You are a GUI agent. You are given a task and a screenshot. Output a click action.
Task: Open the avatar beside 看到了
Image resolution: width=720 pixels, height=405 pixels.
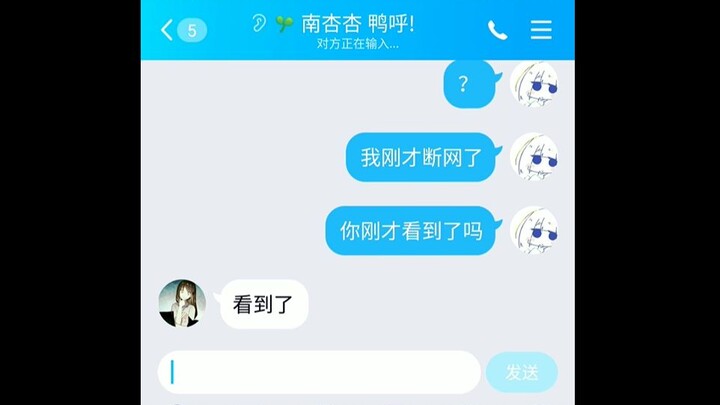pyautogui.click(x=182, y=303)
